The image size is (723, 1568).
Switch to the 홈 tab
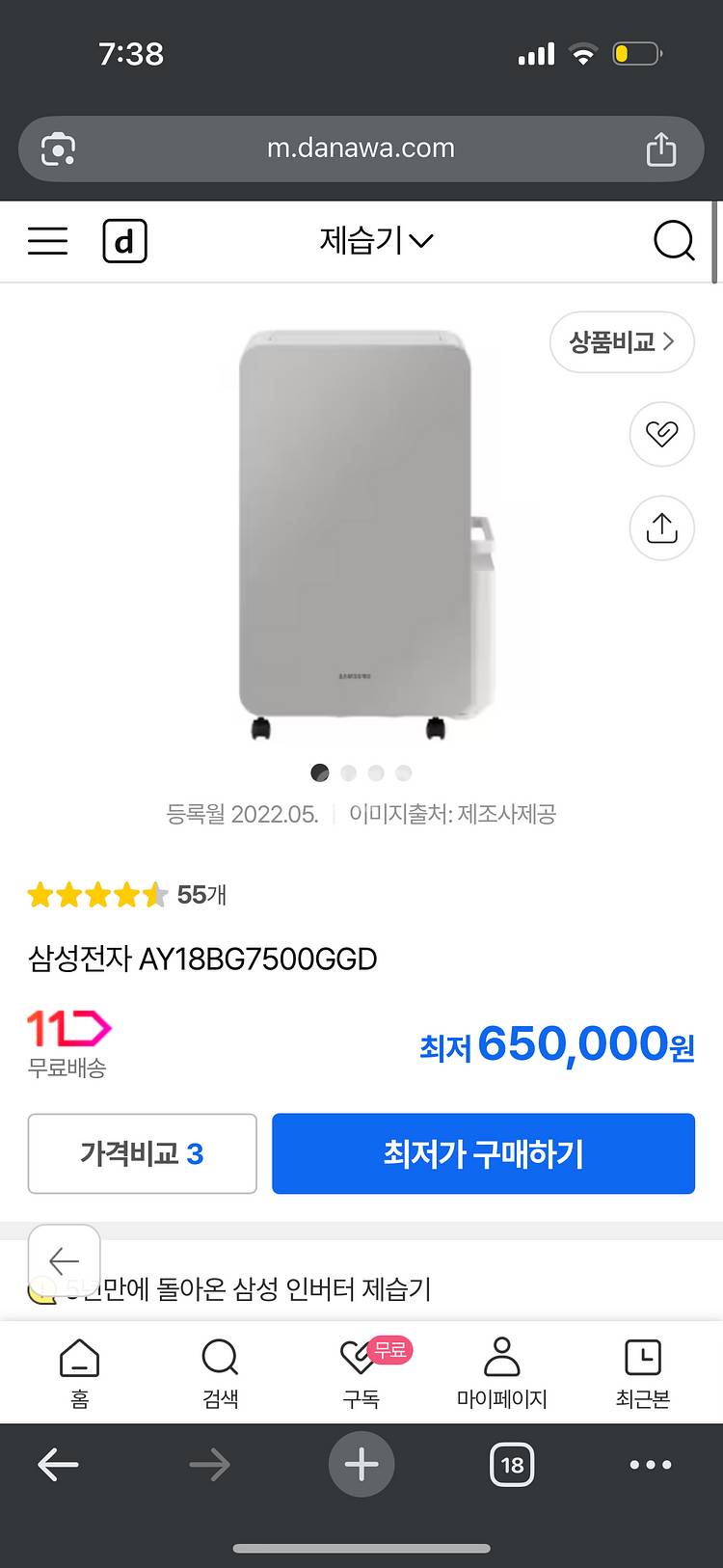point(79,1372)
